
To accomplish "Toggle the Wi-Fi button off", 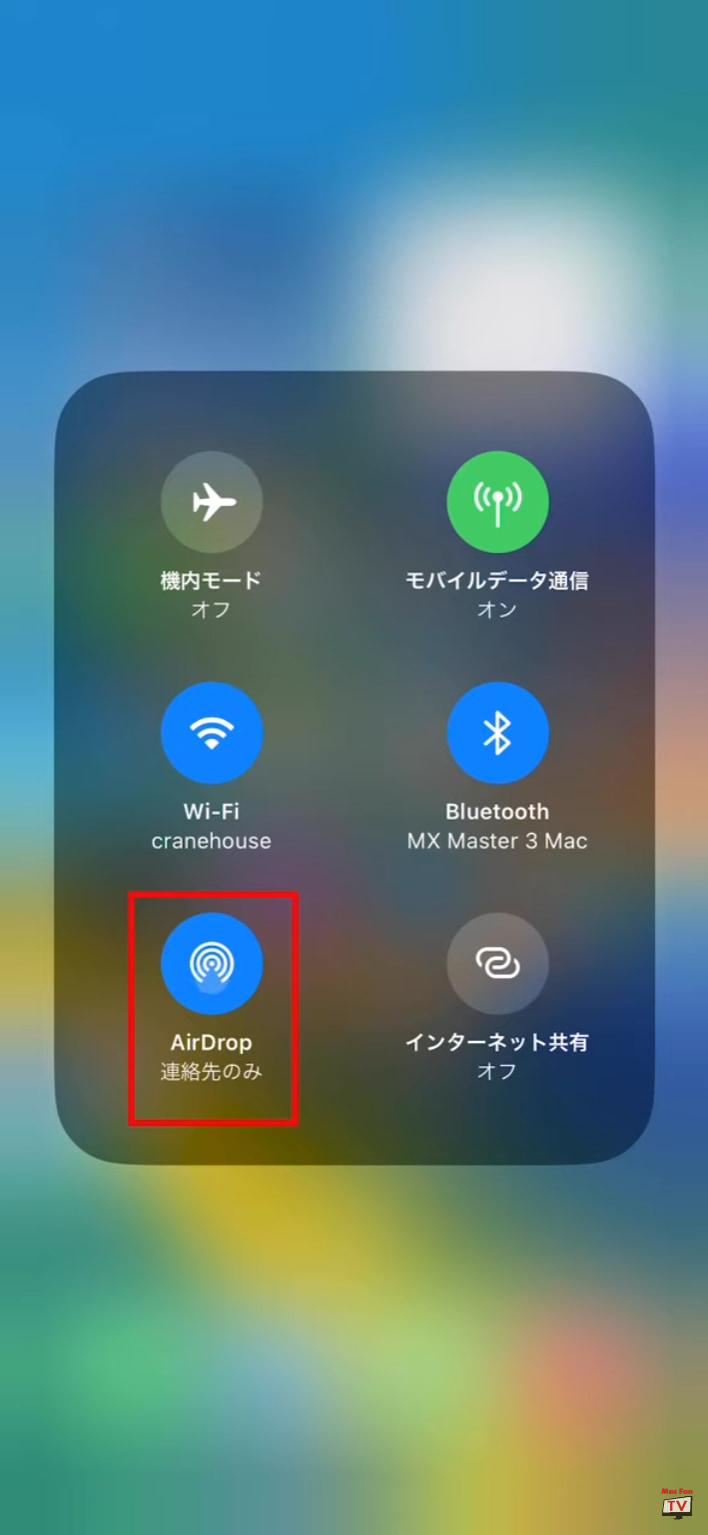I will click(x=211, y=734).
